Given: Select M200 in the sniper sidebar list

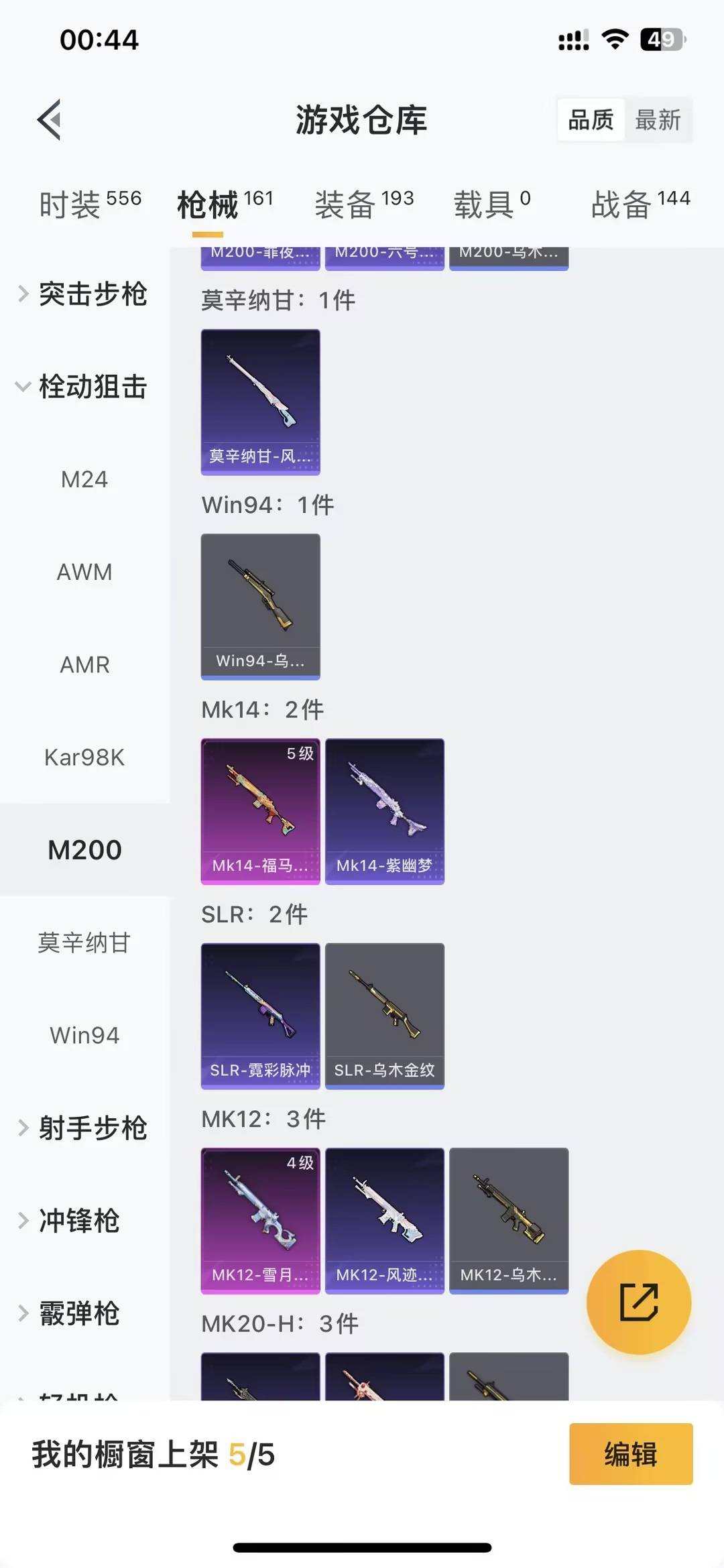Looking at the screenshot, I should click(x=86, y=849).
